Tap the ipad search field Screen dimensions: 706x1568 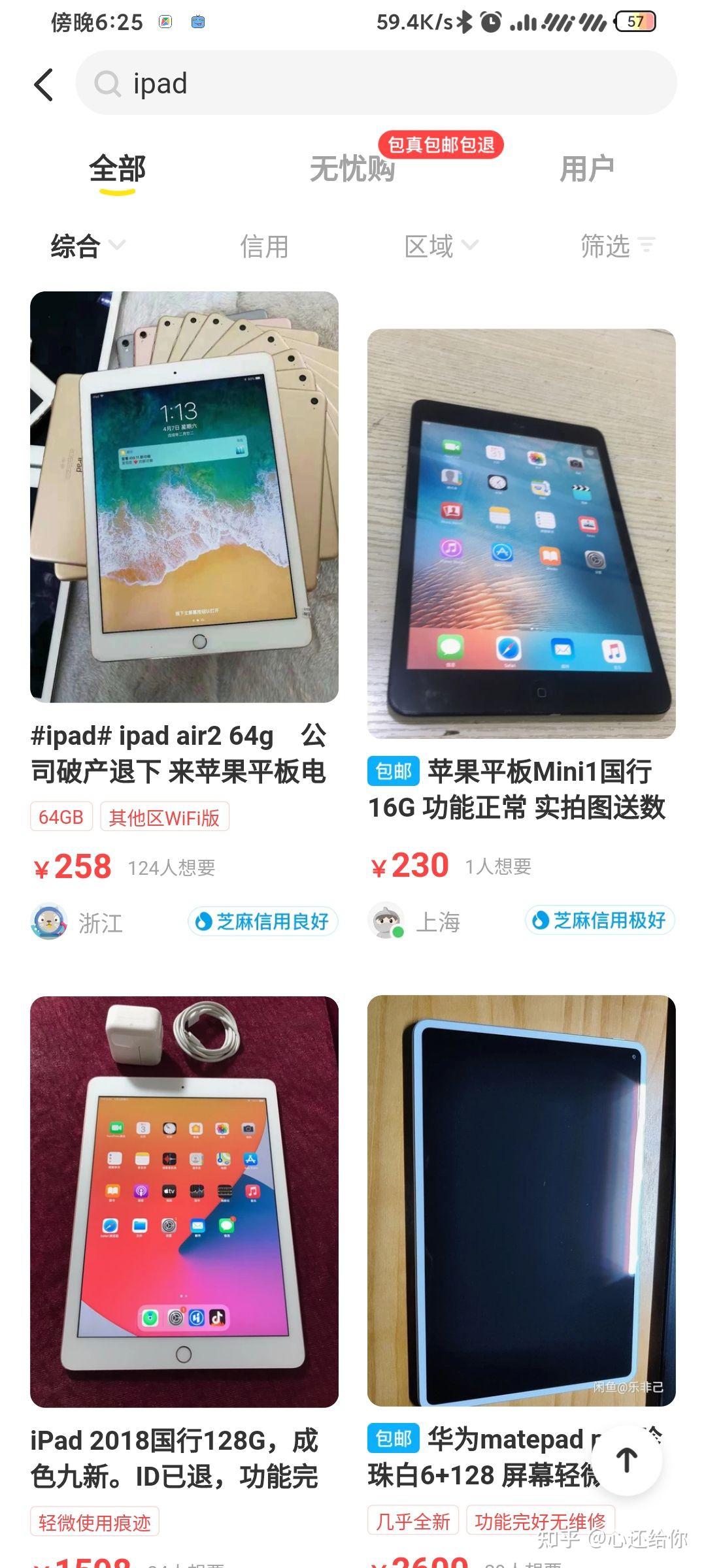point(376,84)
